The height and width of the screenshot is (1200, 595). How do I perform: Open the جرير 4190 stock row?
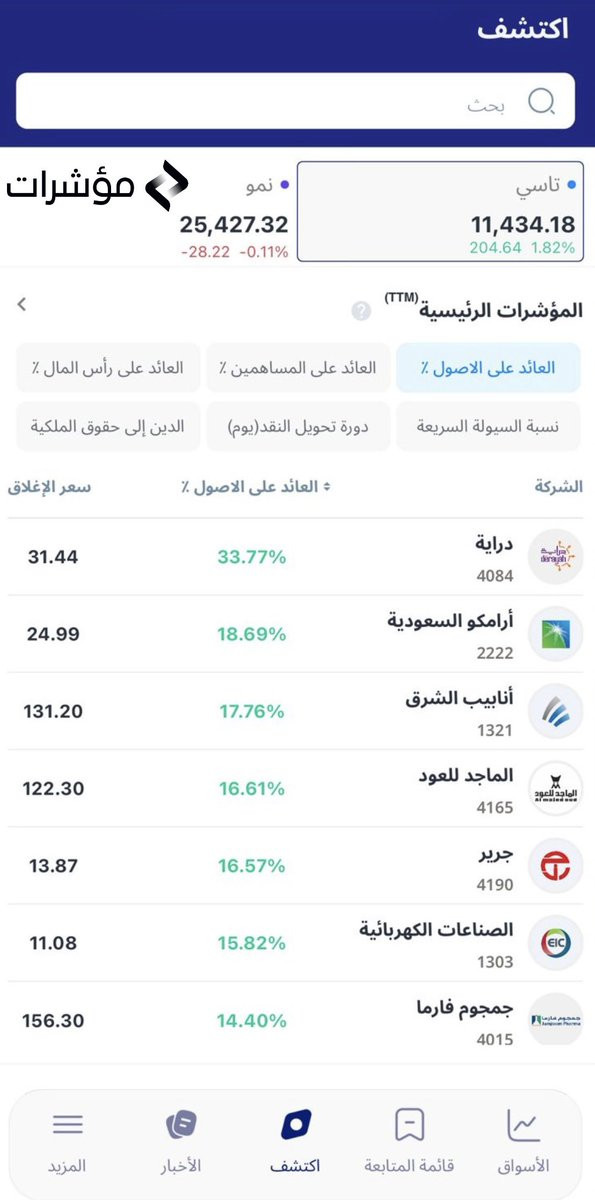click(296, 866)
